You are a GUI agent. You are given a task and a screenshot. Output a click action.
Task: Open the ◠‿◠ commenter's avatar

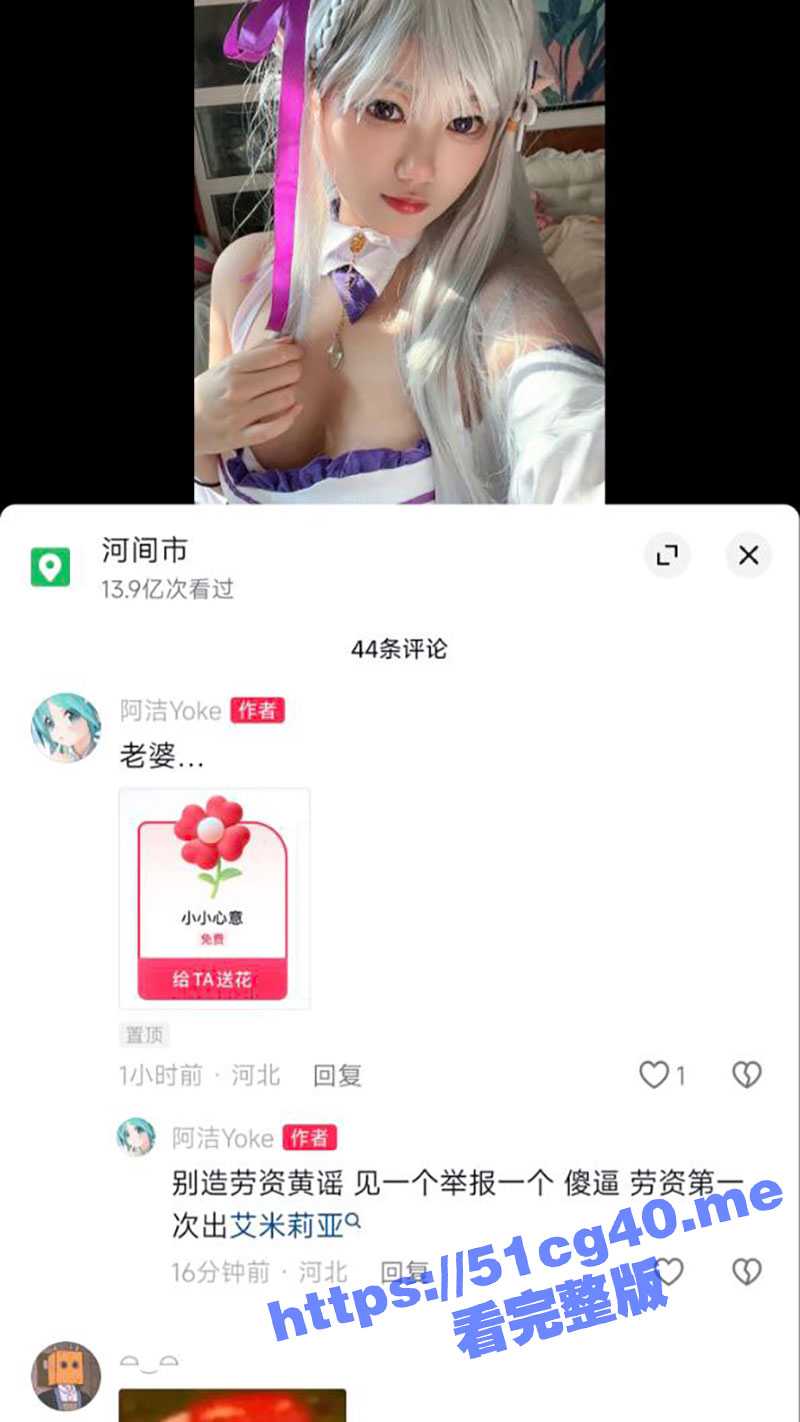pos(66,1376)
